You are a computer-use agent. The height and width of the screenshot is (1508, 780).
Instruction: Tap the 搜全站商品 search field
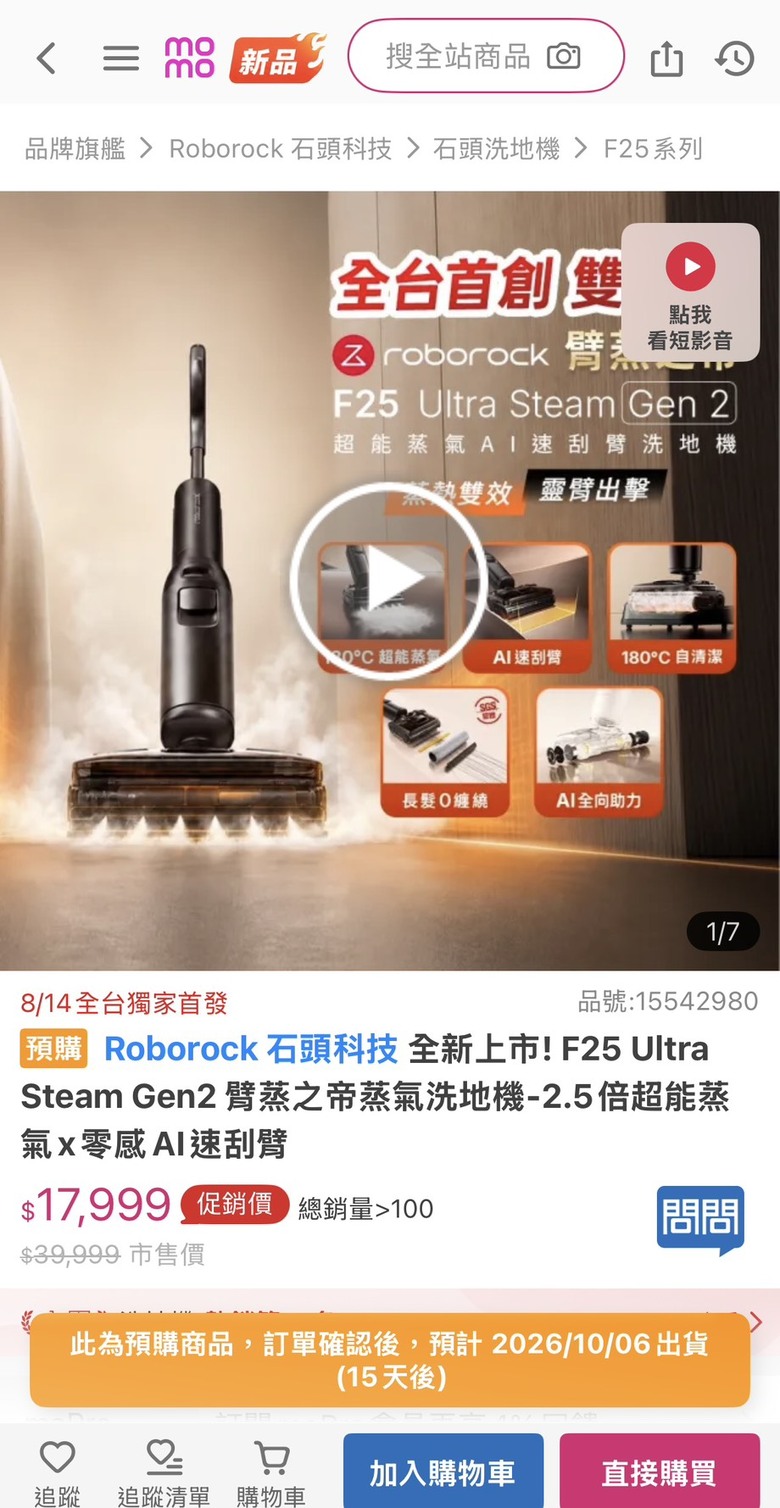pyautogui.click(x=458, y=56)
